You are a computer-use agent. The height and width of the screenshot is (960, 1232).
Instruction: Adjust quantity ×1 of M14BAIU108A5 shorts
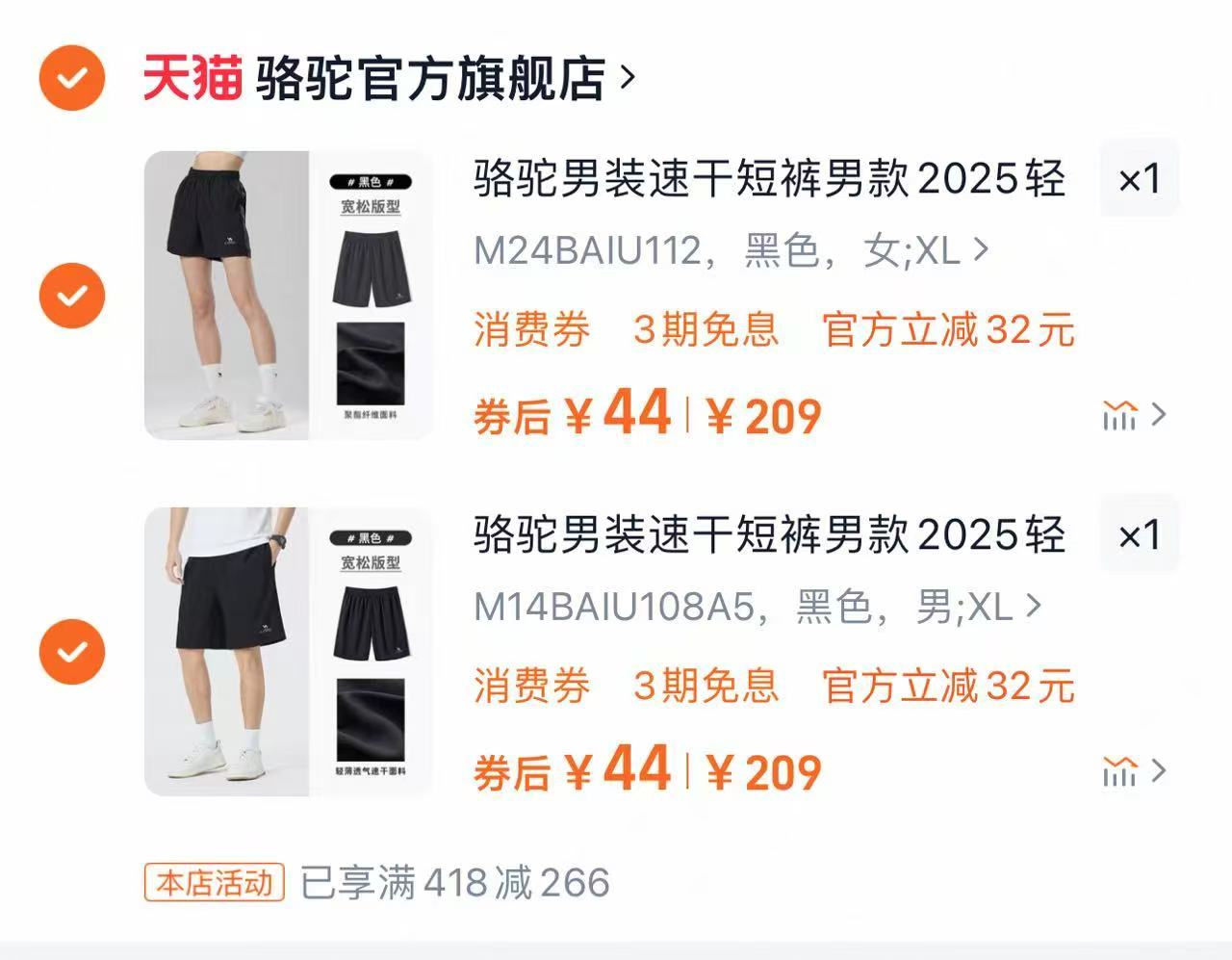[1139, 535]
